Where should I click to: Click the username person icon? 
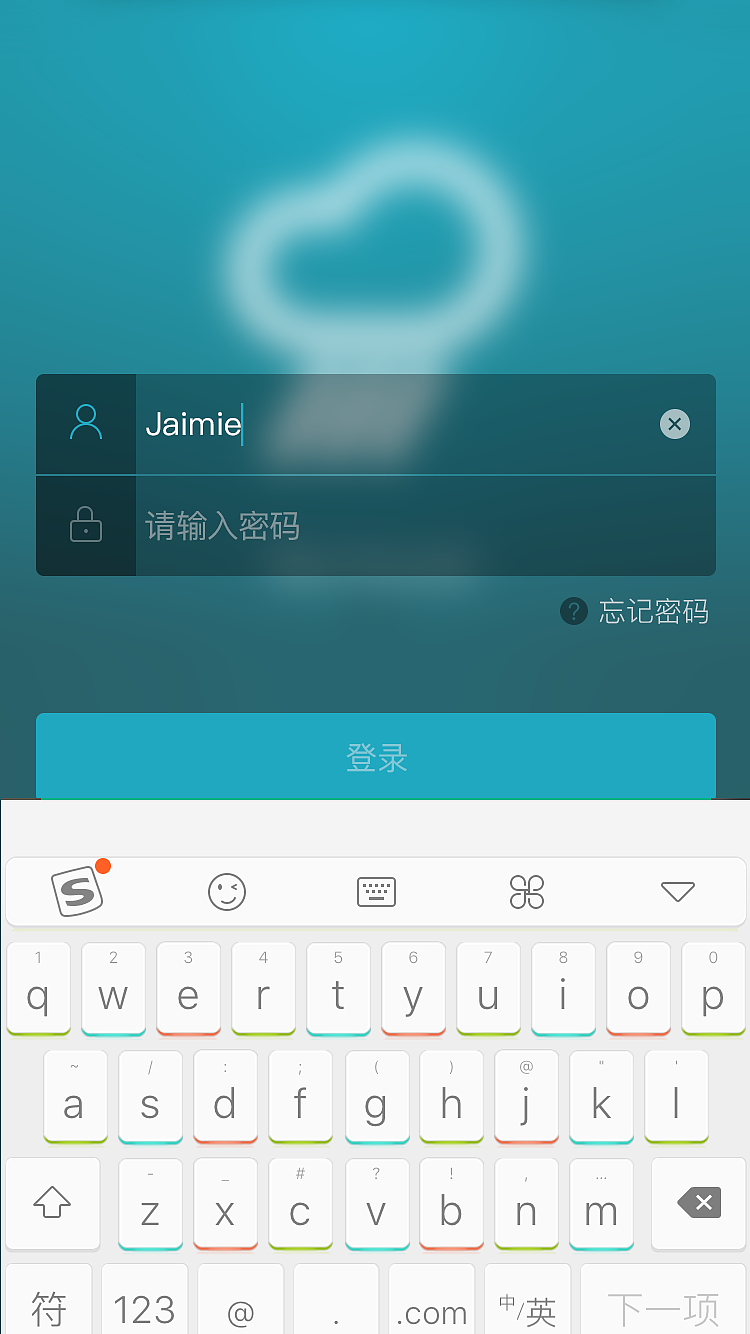(x=85, y=424)
